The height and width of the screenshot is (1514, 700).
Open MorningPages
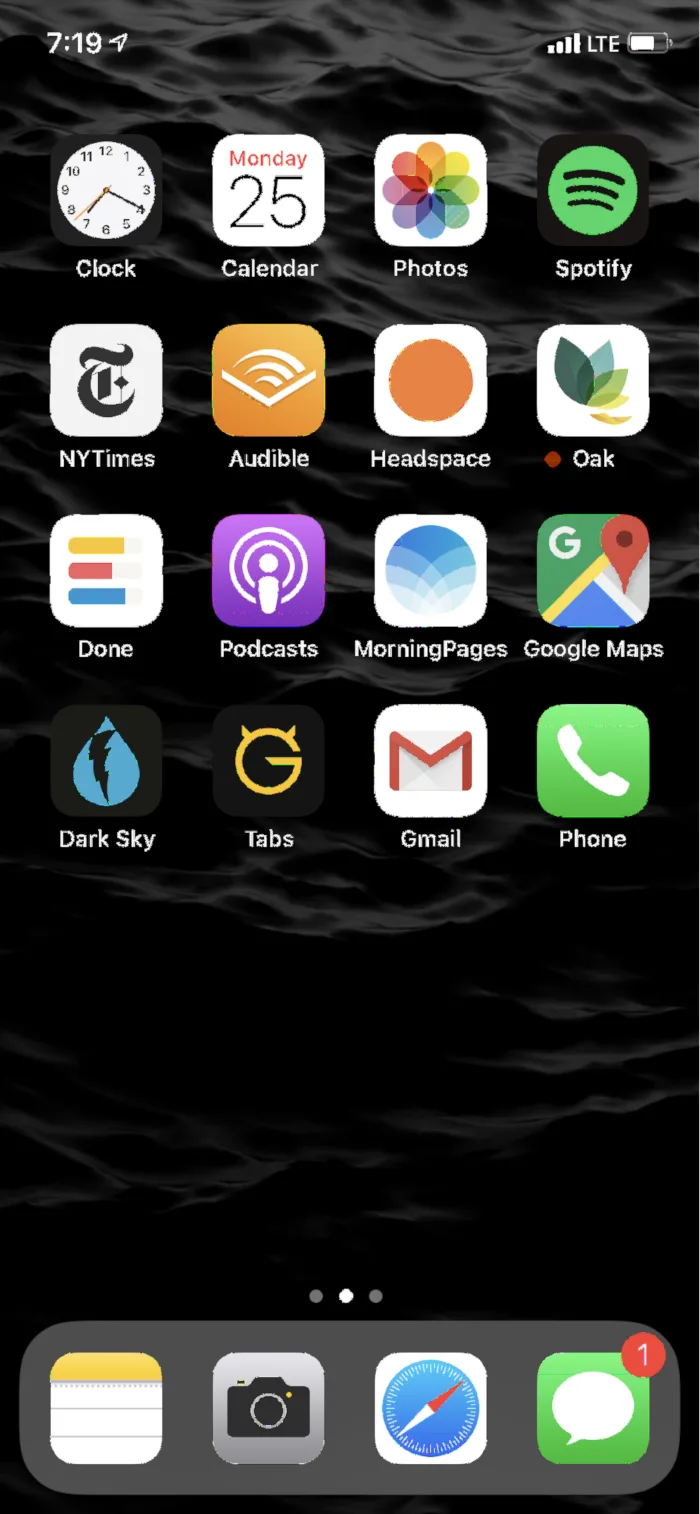(430, 570)
